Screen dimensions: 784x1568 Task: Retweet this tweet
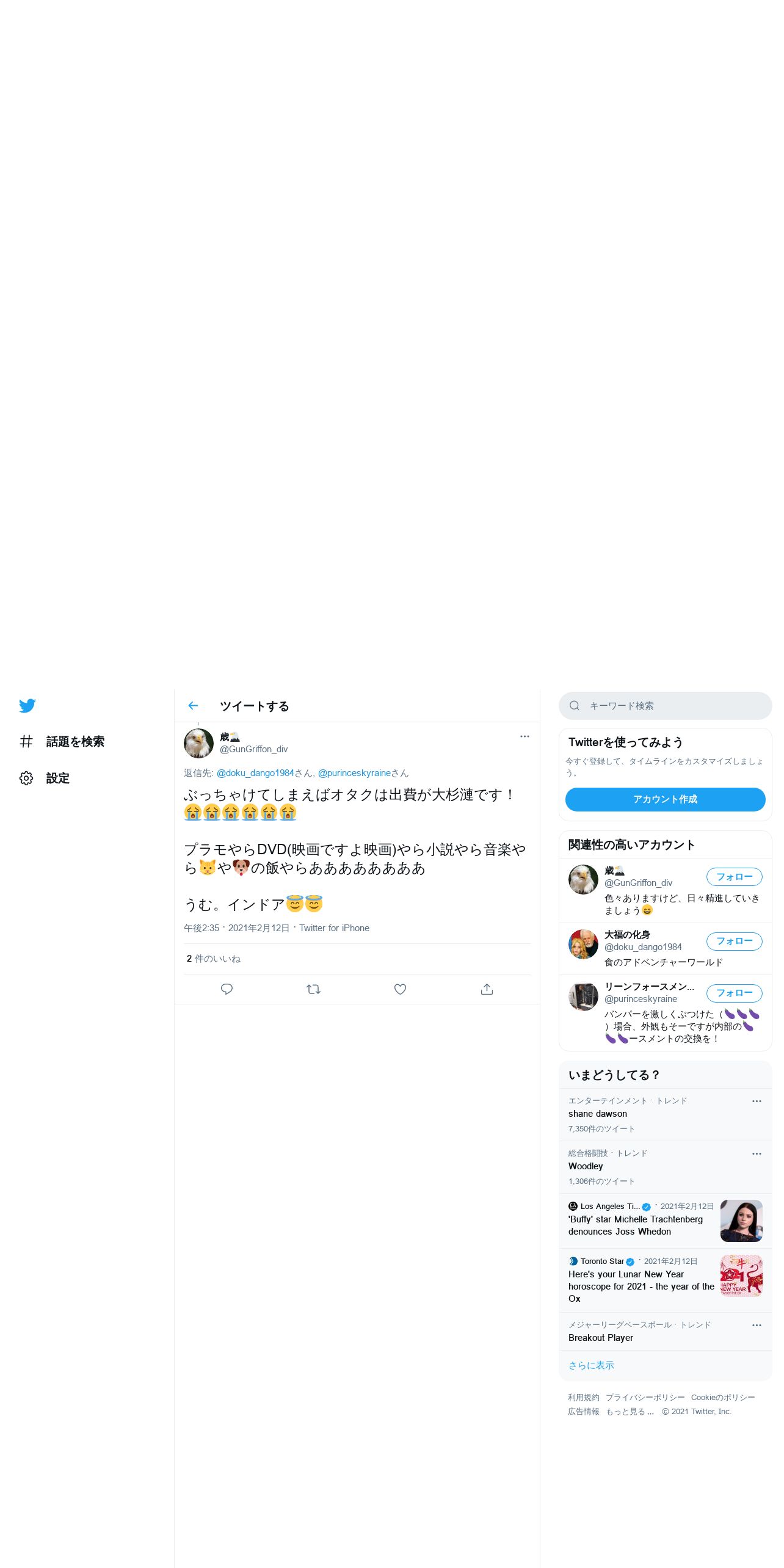[313, 989]
